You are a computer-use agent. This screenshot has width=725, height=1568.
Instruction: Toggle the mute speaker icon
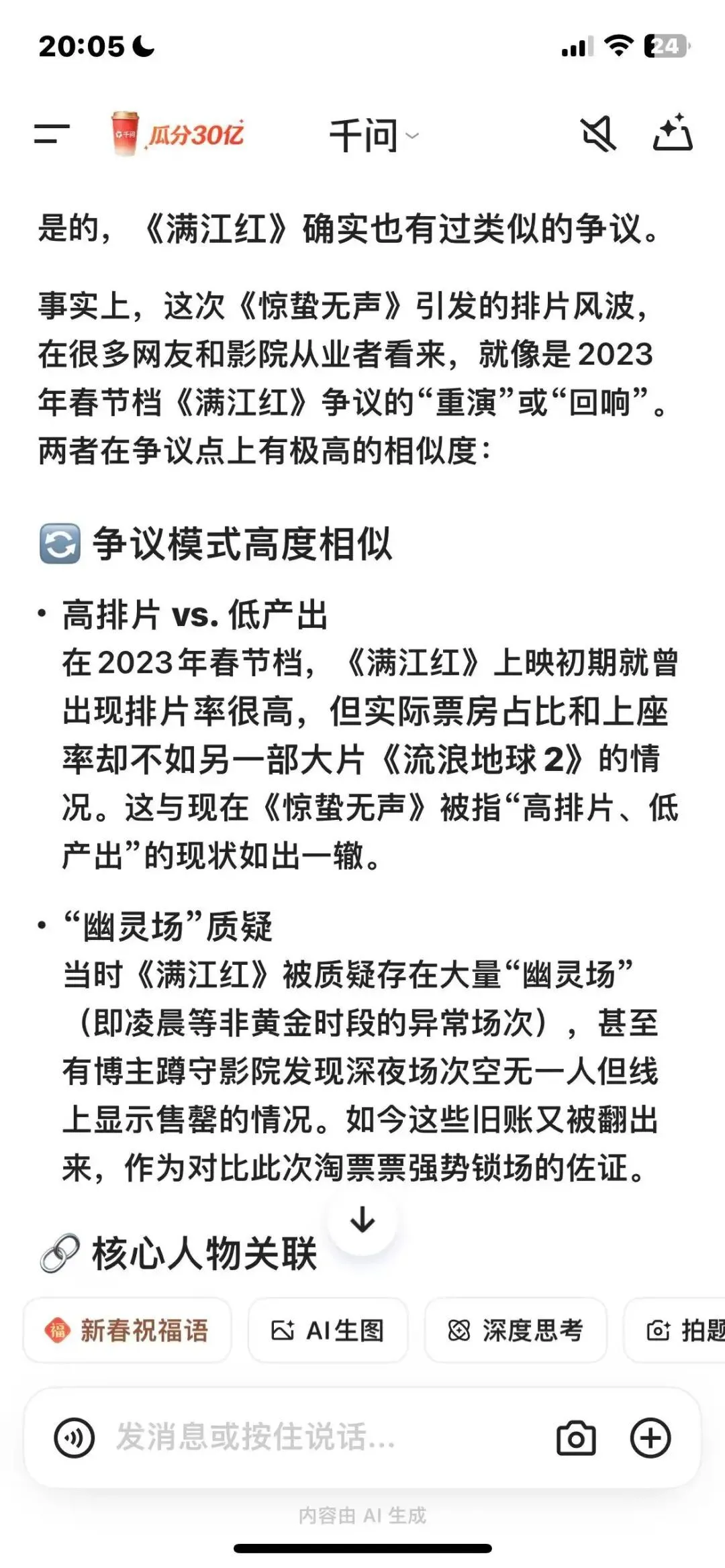597,134
